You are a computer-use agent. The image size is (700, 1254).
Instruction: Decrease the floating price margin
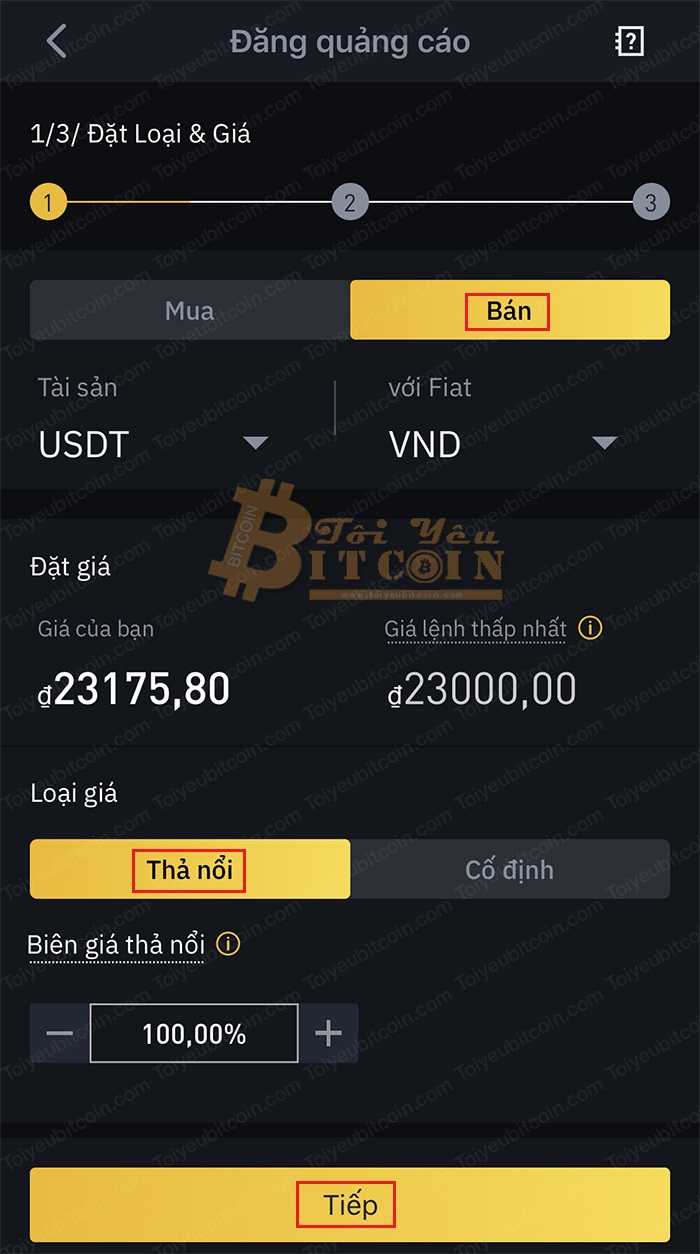(x=60, y=1033)
